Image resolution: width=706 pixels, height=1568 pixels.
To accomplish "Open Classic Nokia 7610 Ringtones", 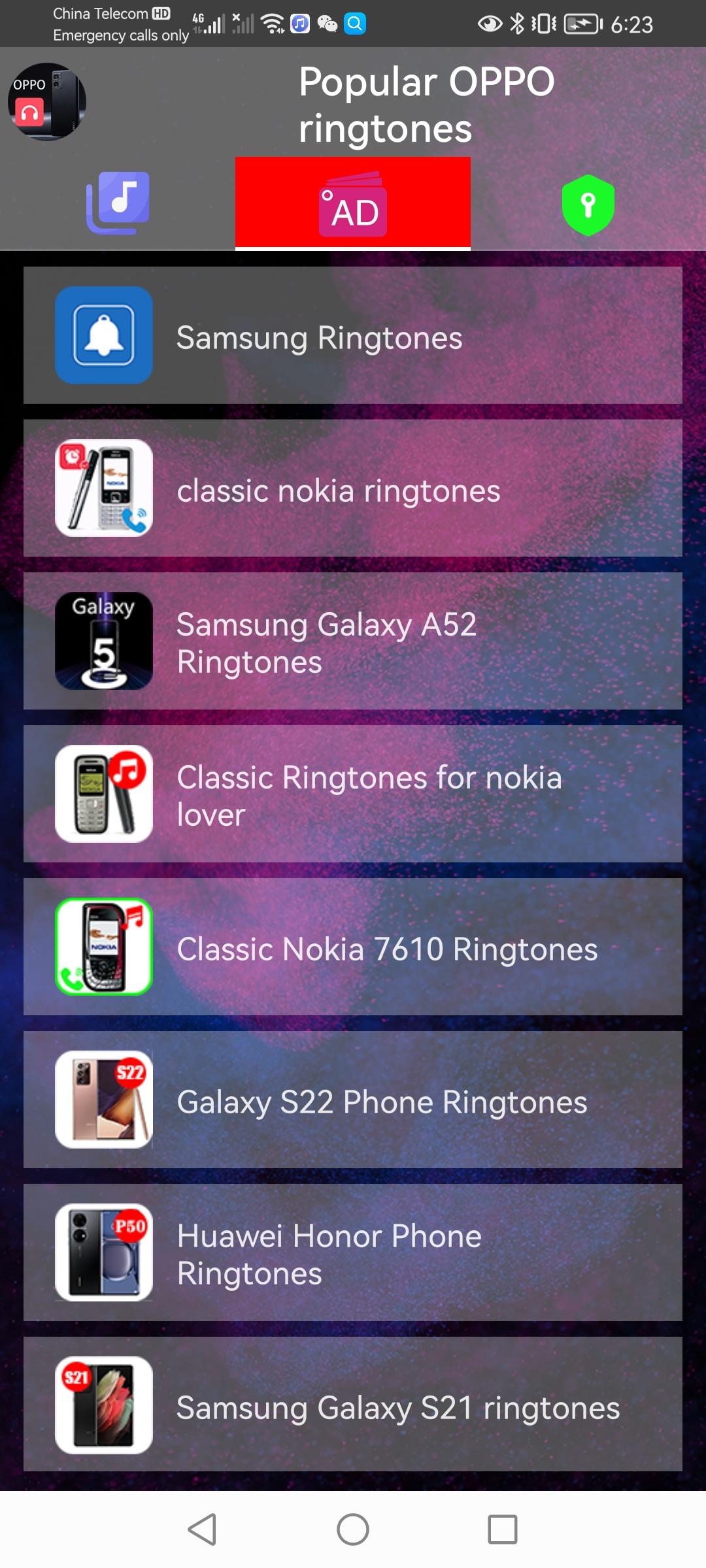I will click(x=353, y=947).
